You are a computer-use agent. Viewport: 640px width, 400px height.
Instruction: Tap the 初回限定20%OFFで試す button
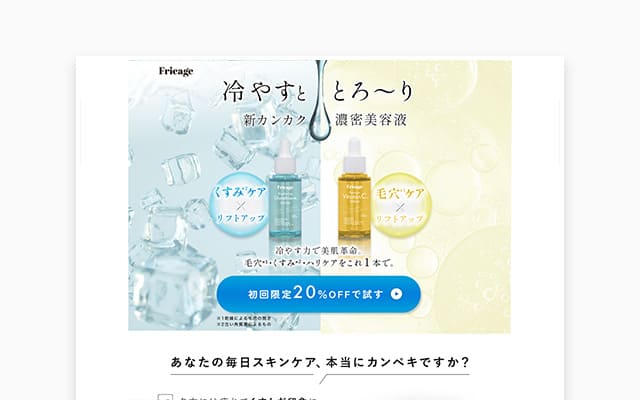(318, 294)
